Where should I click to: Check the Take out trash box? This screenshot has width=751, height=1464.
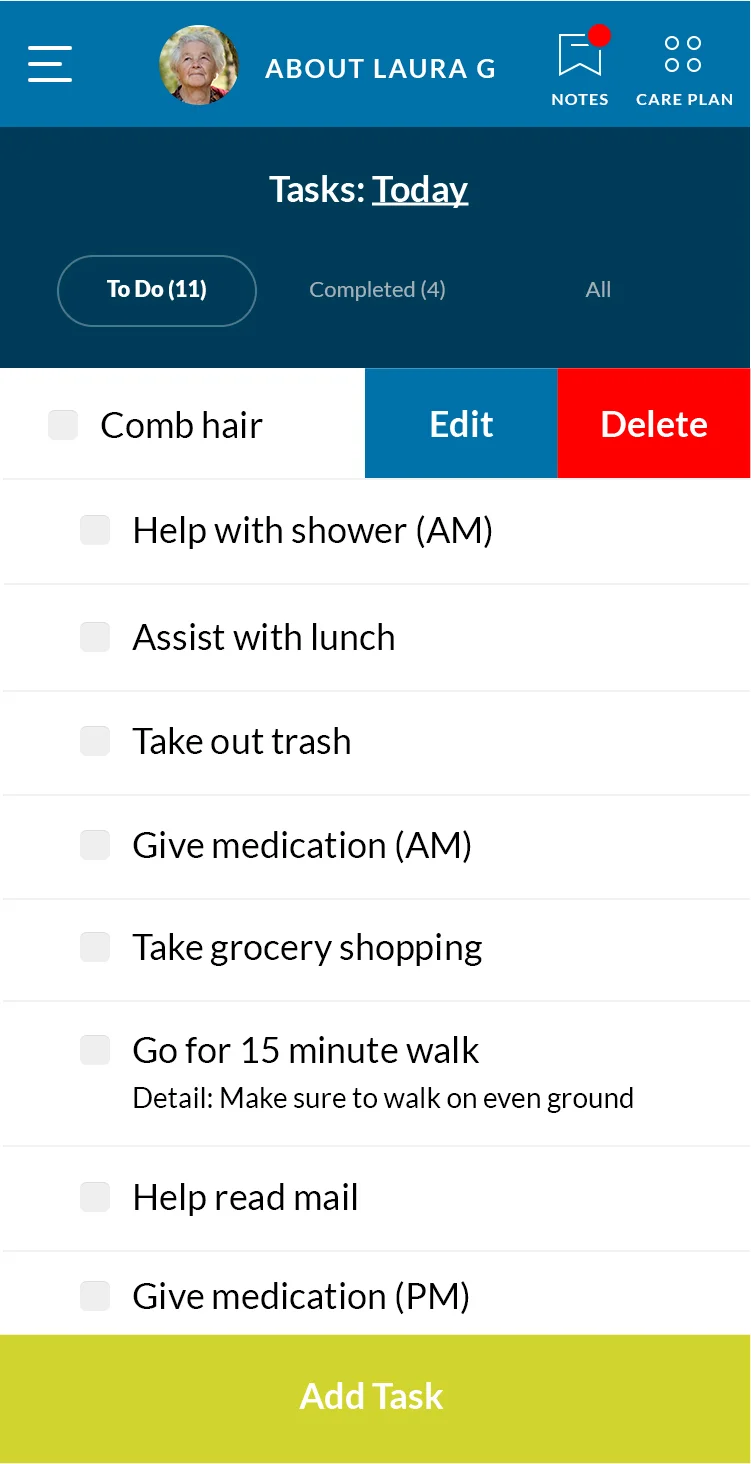coord(95,741)
